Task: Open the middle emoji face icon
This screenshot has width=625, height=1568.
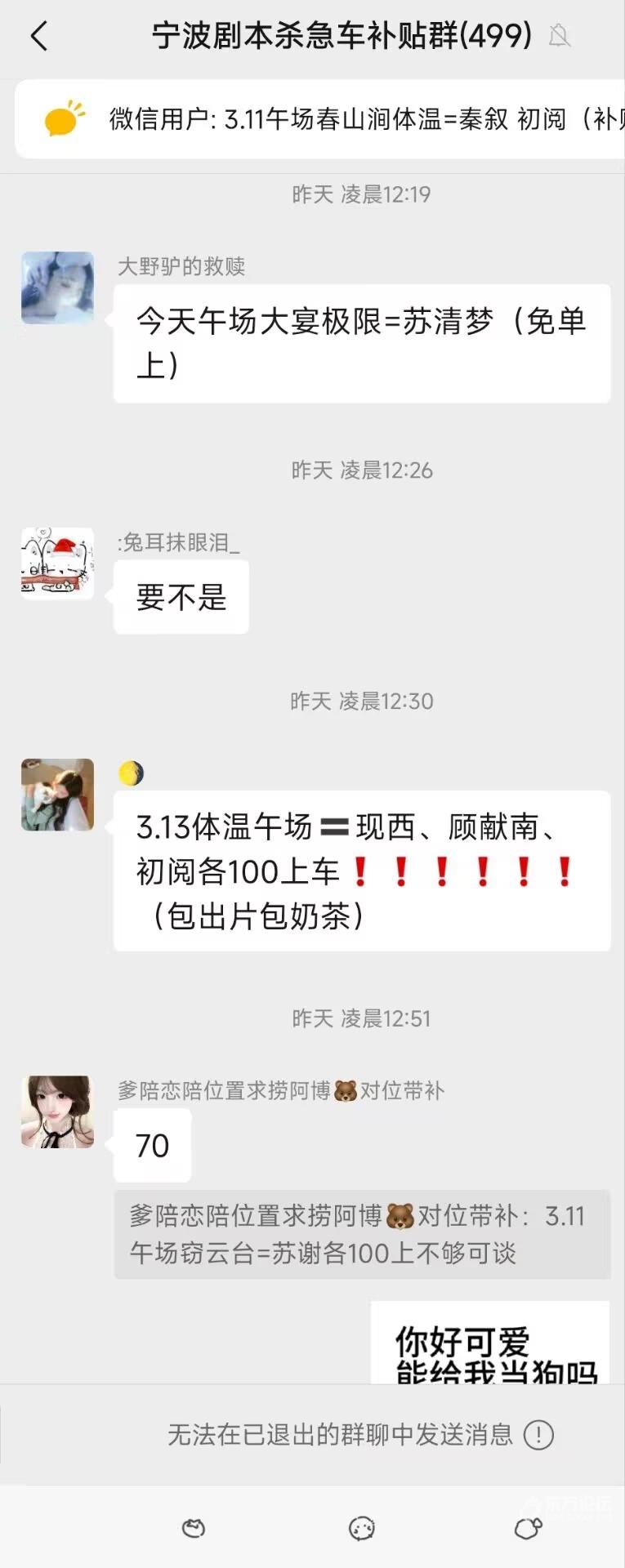Action: (x=361, y=1528)
